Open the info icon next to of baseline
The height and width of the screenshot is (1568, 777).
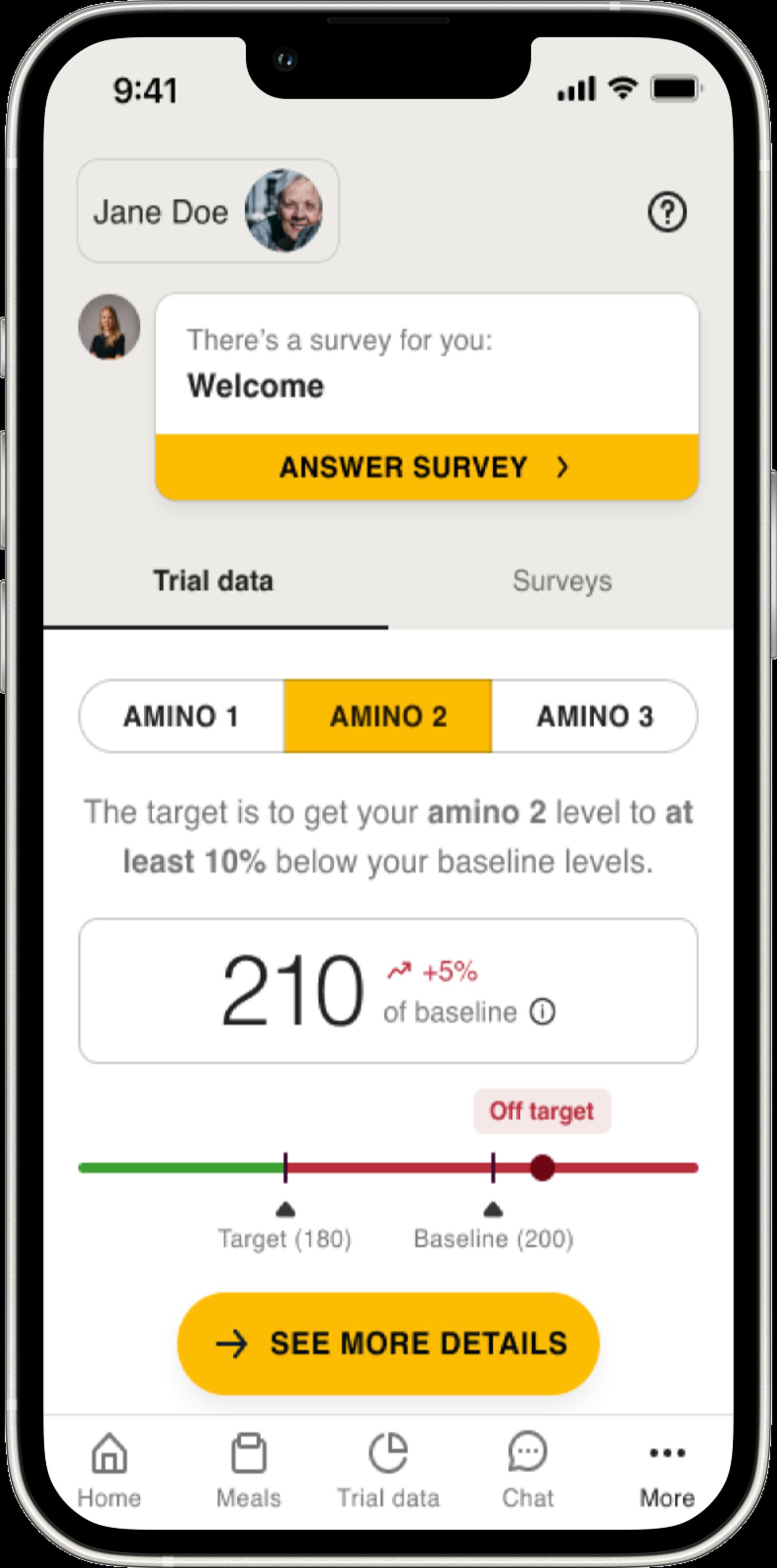tap(542, 1012)
